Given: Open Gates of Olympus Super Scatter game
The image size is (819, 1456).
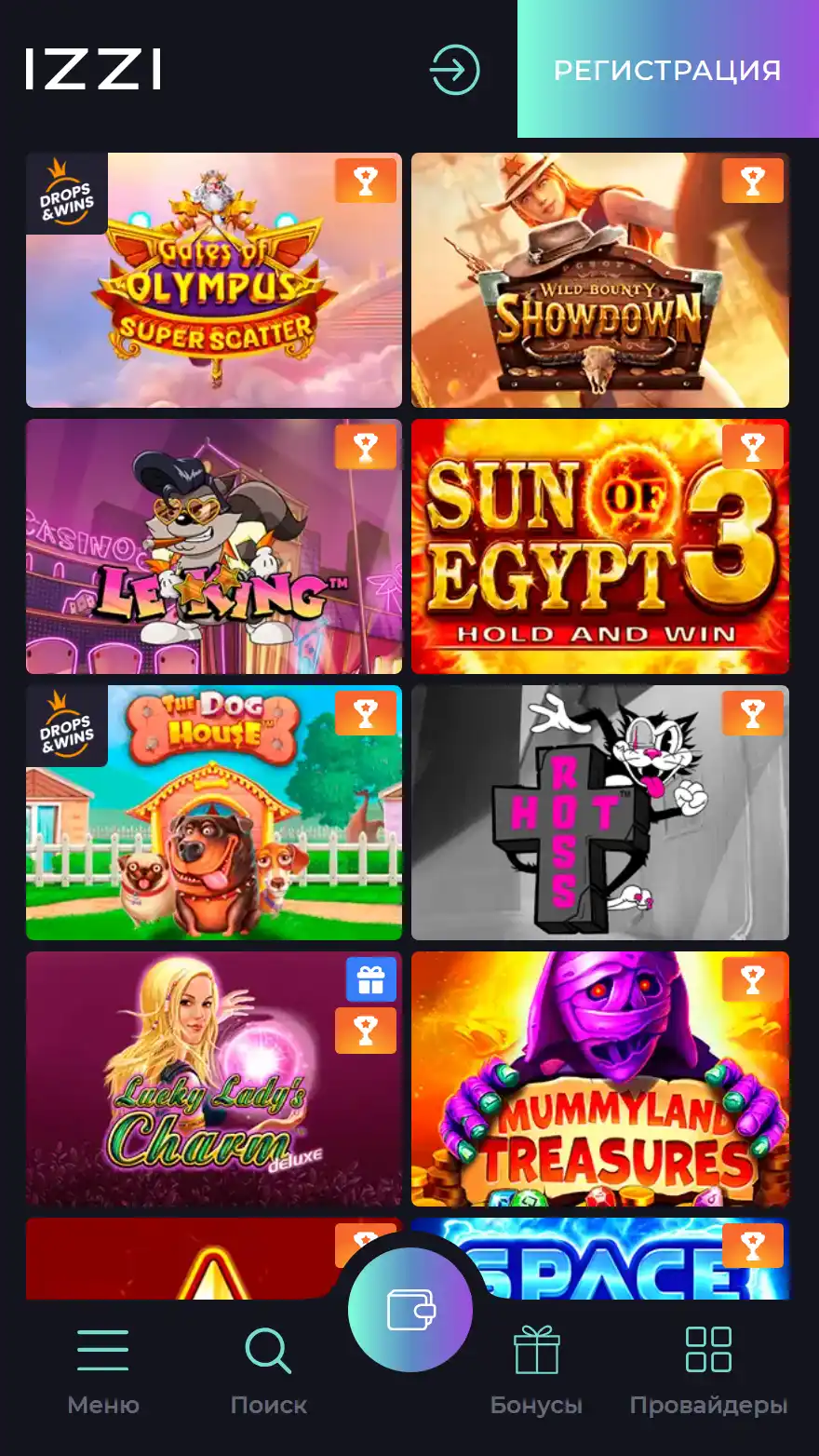Looking at the screenshot, I should [x=214, y=280].
